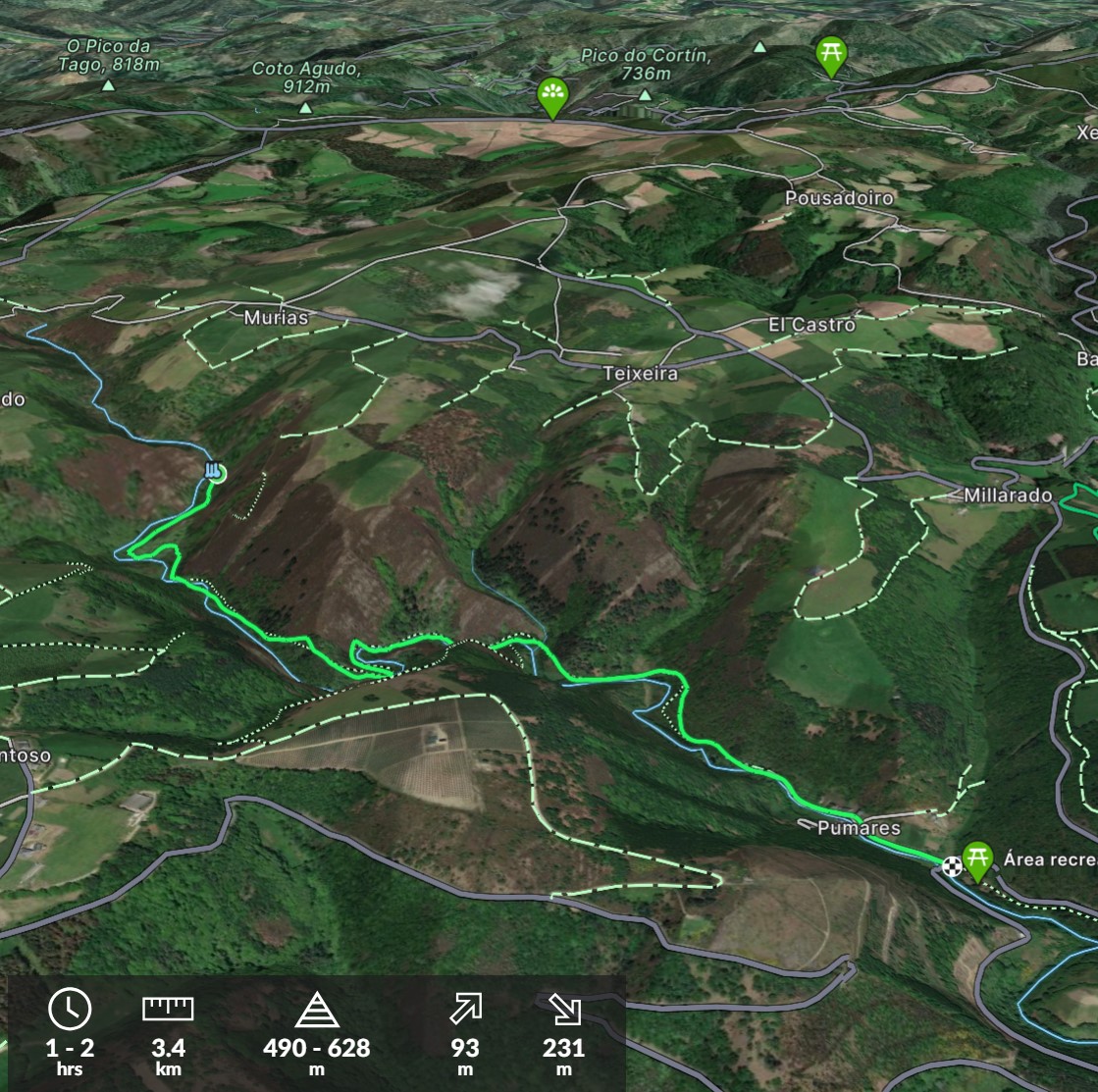This screenshot has height=1092, width=1098.
Task: Open the picnic pin at the top of the map
Action: click(x=831, y=54)
